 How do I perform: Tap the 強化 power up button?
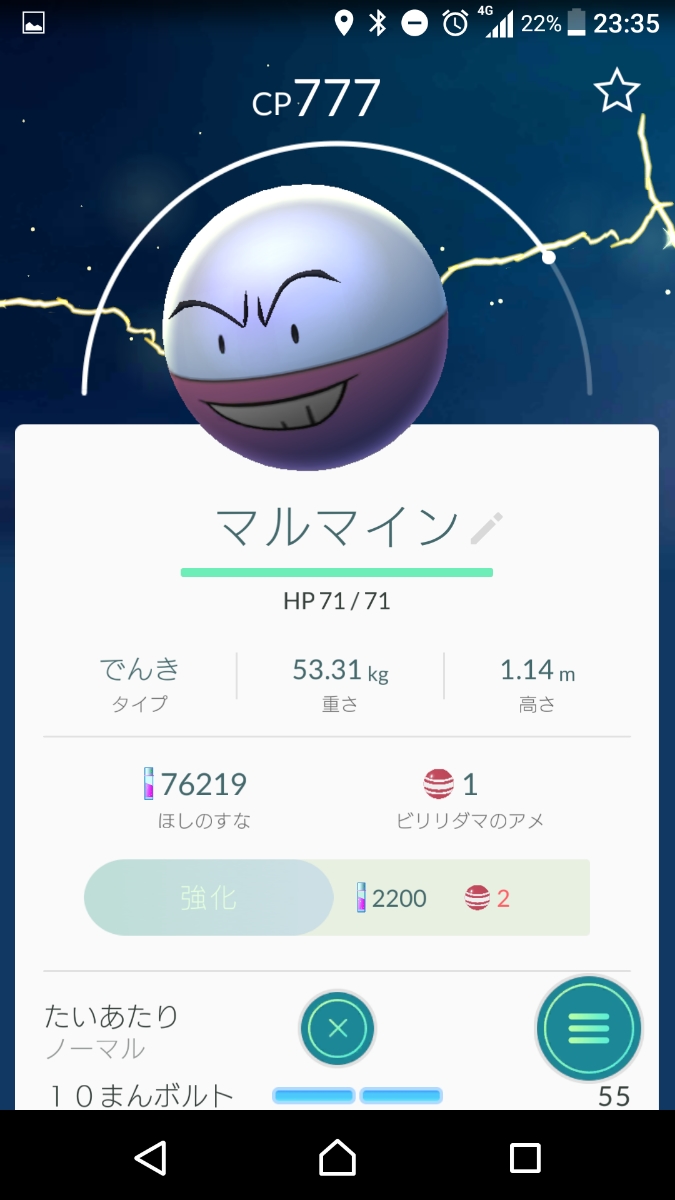[x=209, y=898]
